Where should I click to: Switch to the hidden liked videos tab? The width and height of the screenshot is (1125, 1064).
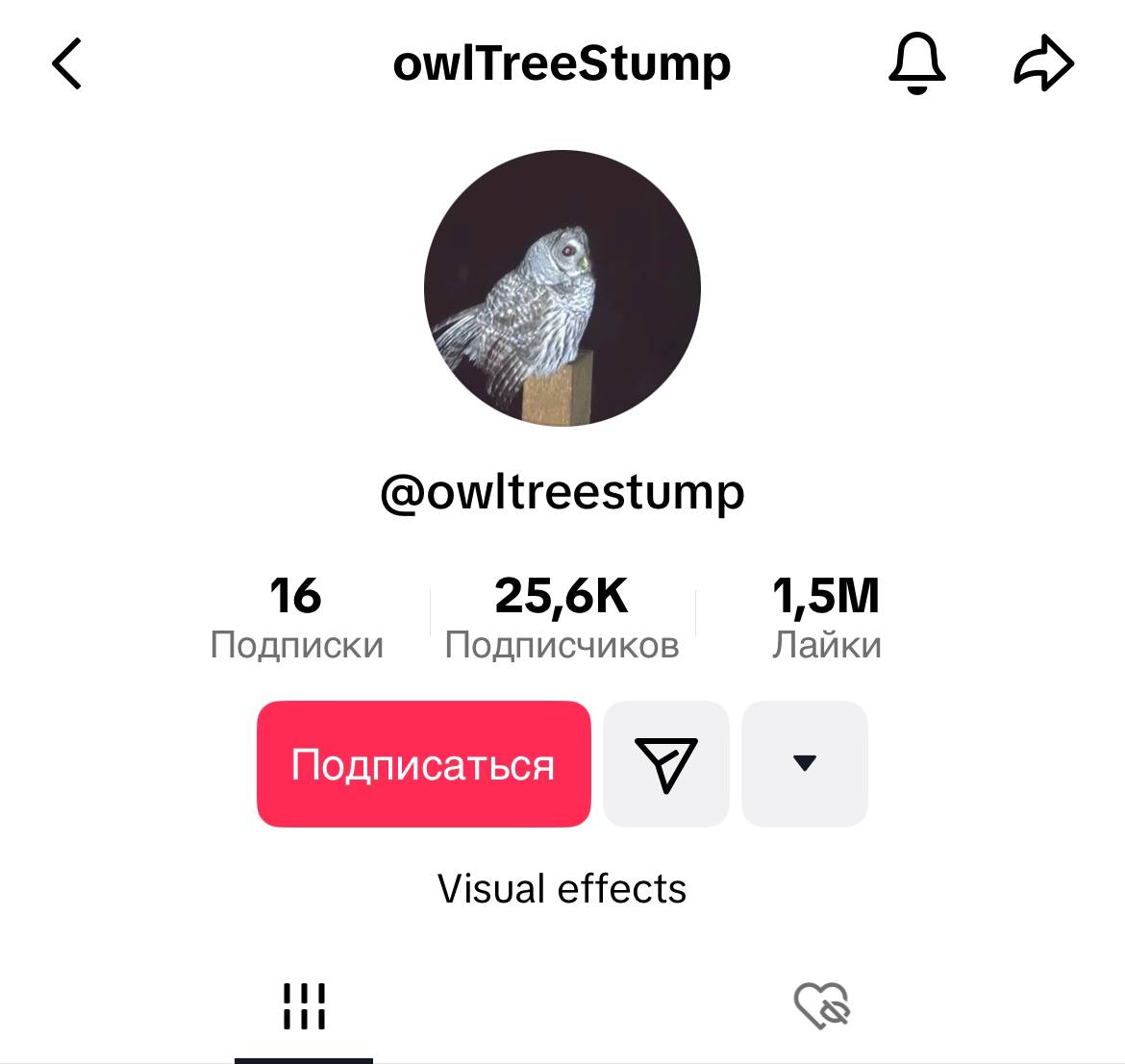pos(822,1006)
